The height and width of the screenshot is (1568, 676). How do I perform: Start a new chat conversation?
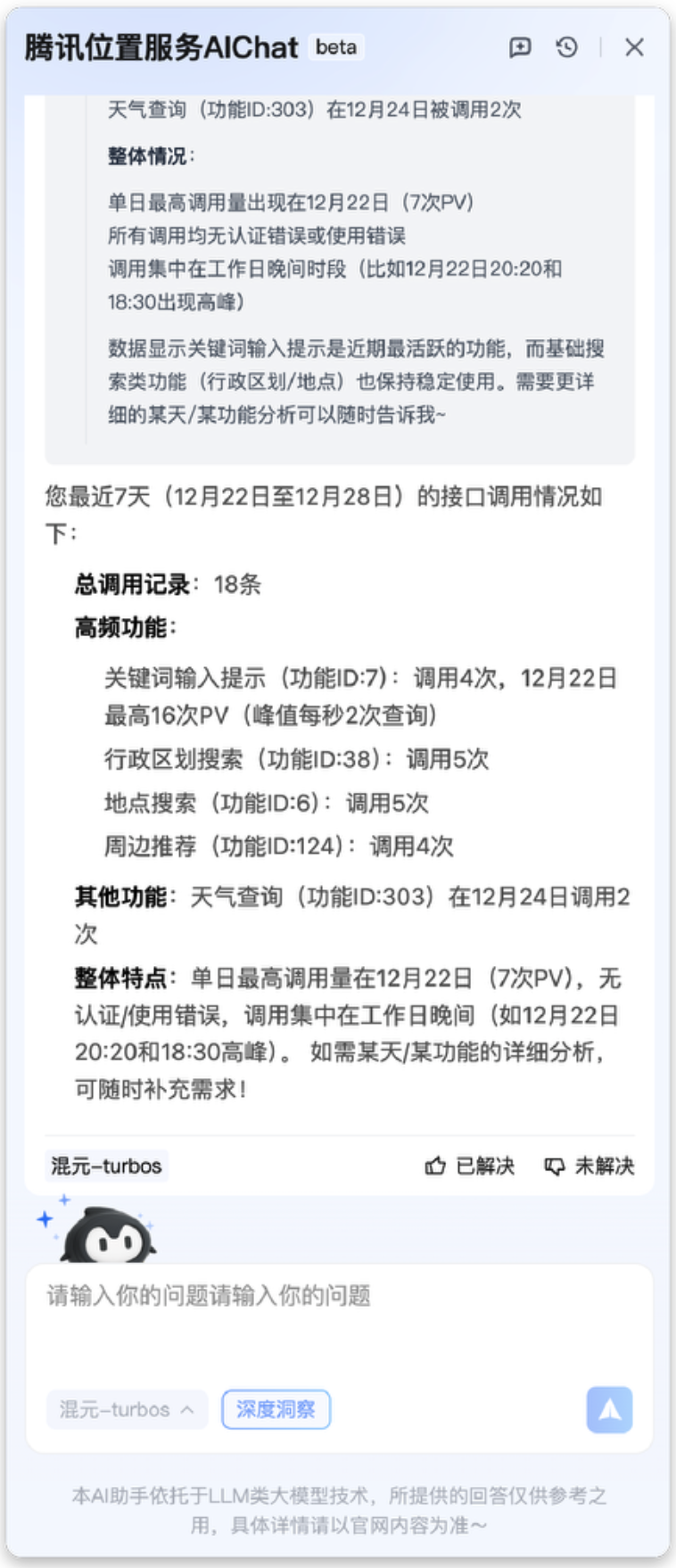pyautogui.click(x=520, y=47)
